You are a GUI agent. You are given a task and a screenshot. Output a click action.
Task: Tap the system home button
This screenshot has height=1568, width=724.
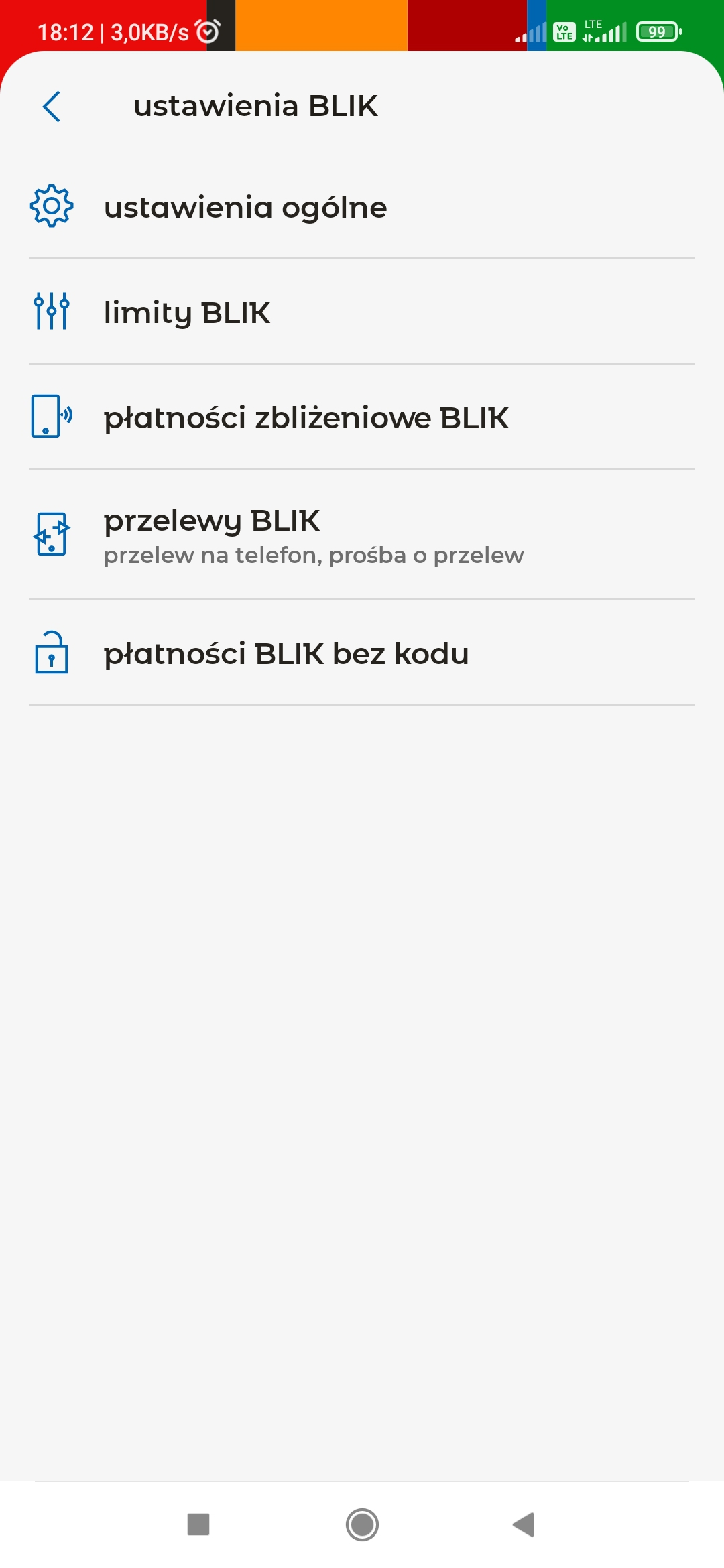pyautogui.click(x=362, y=1524)
